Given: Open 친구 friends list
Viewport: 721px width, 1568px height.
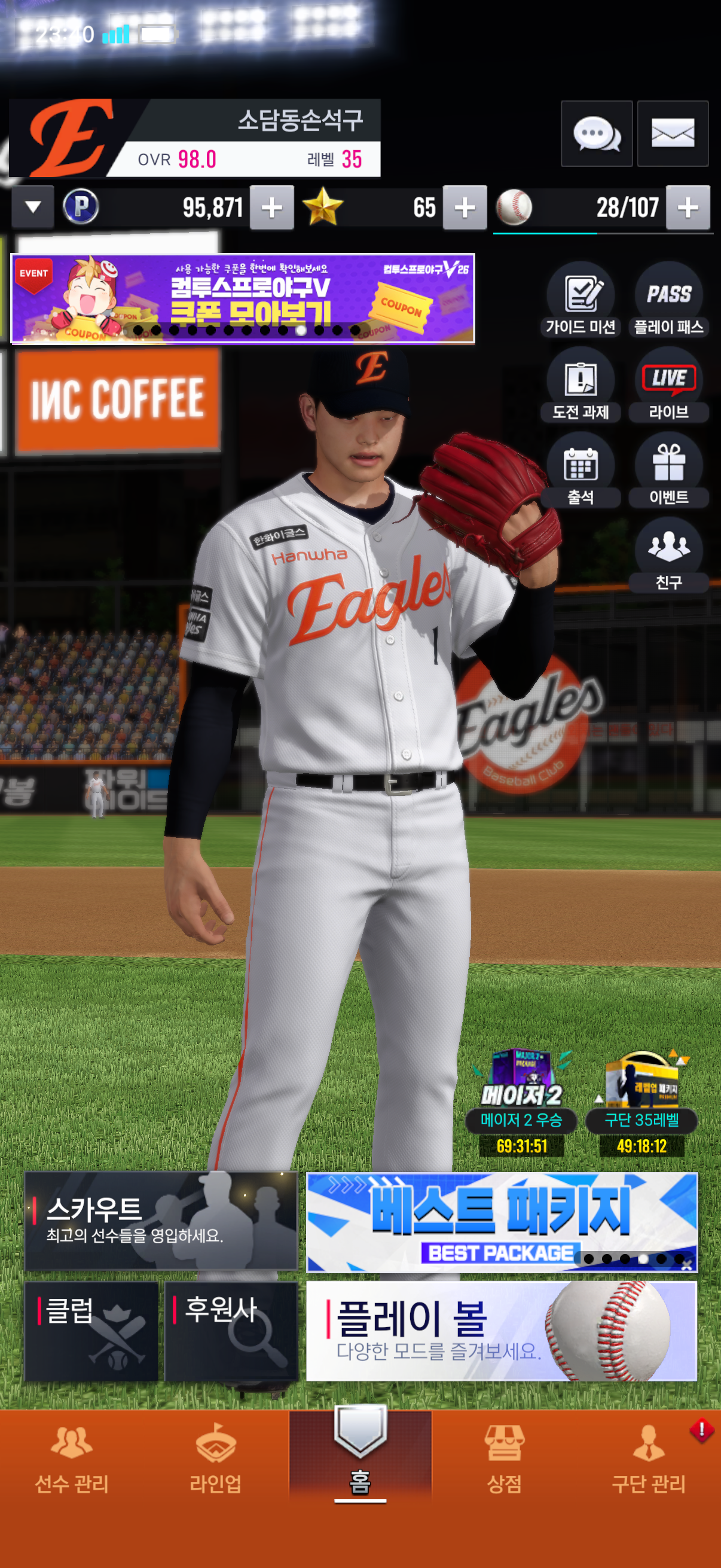Looking at the screenshot, I should pyautogui.click(x=668, y=555).
